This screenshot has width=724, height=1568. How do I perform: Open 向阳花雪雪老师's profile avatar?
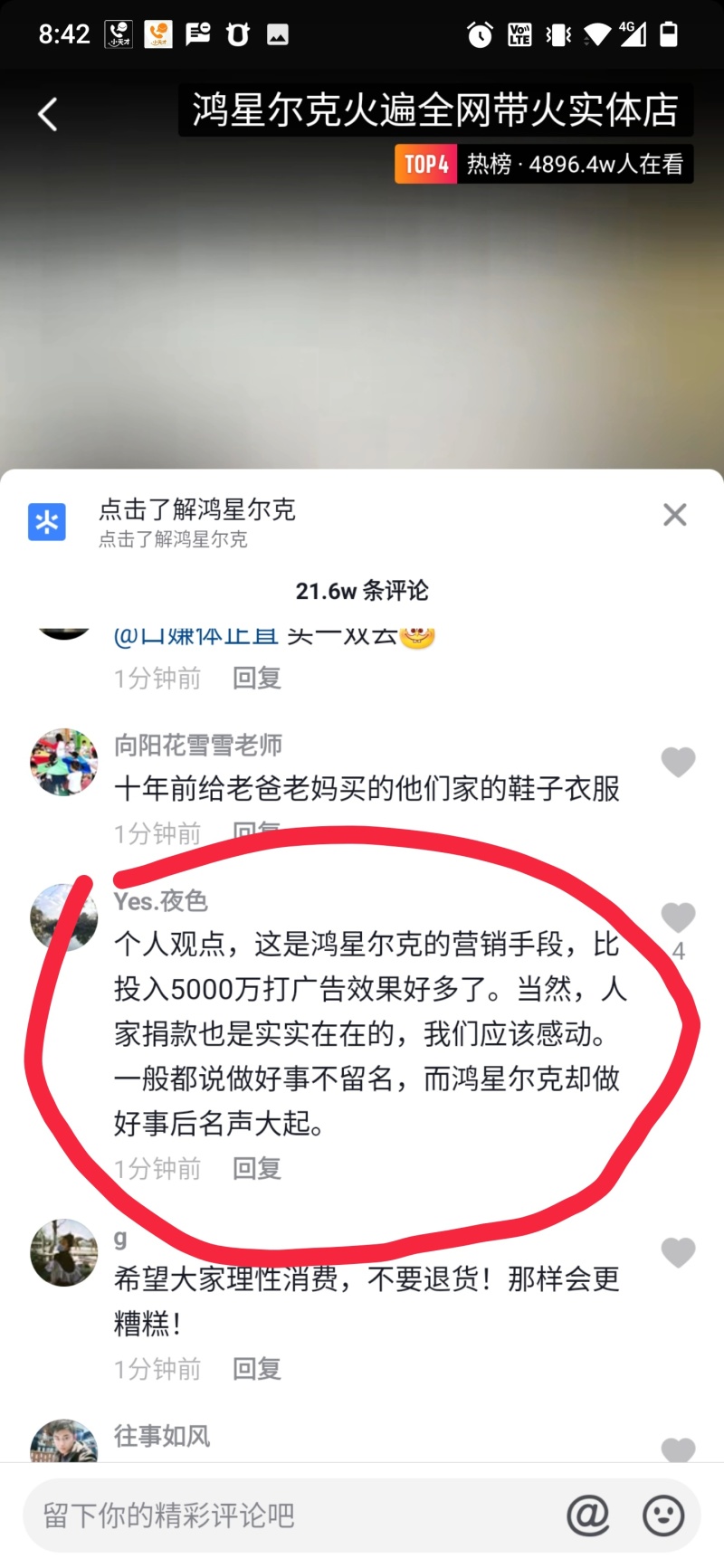pyautogui.click(x=64, y=762)
